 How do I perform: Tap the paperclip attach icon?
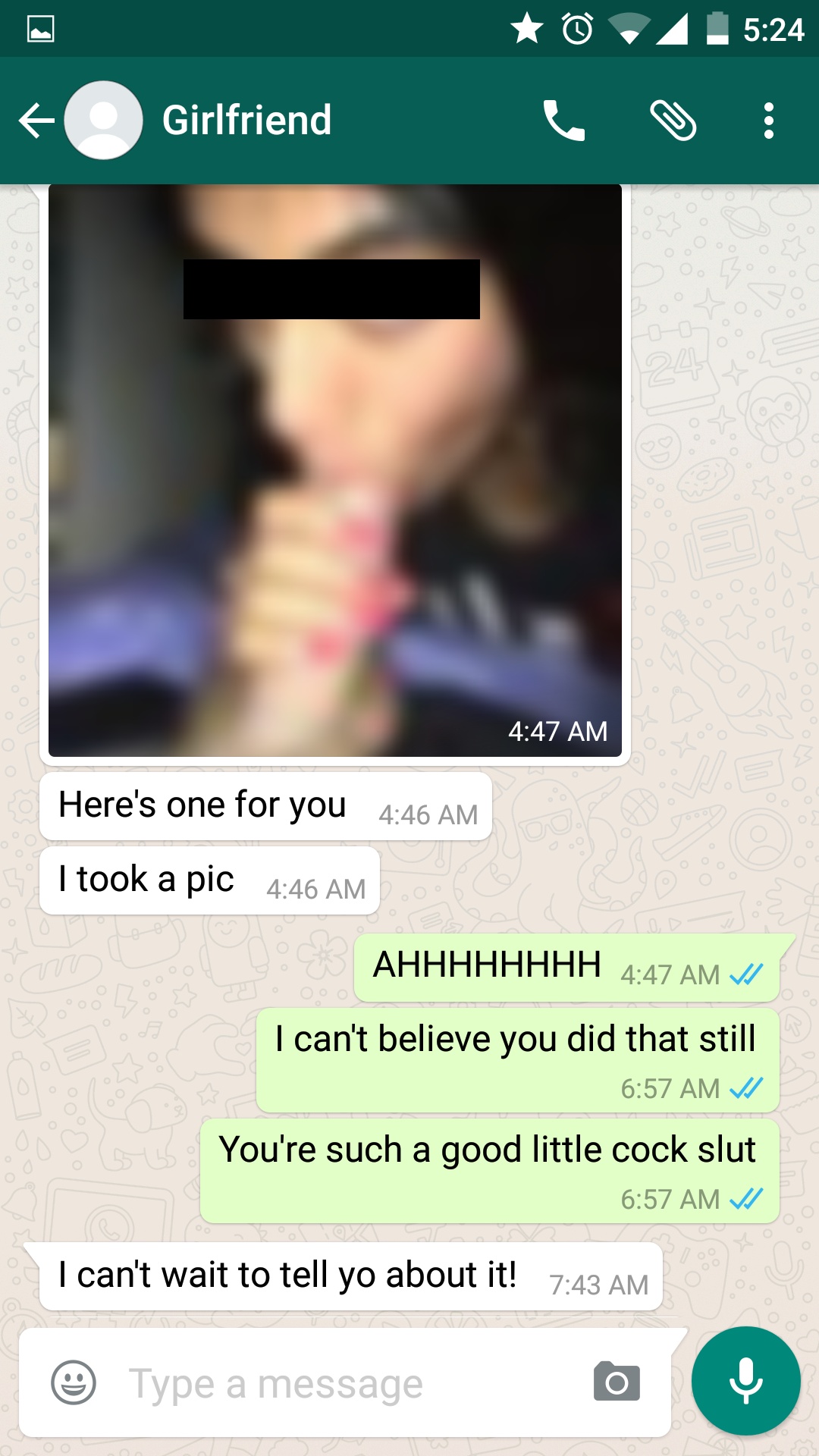tap(673, 121)
